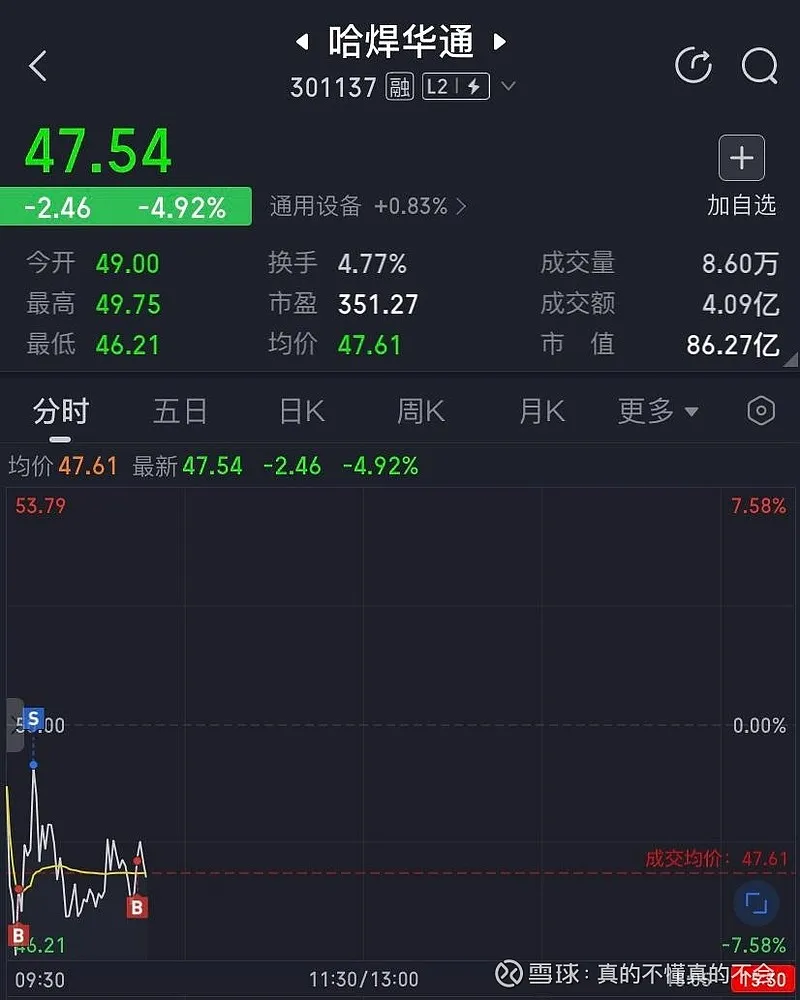Open the 通用设备 sector link
The image size is (800, 1000).
366,207
